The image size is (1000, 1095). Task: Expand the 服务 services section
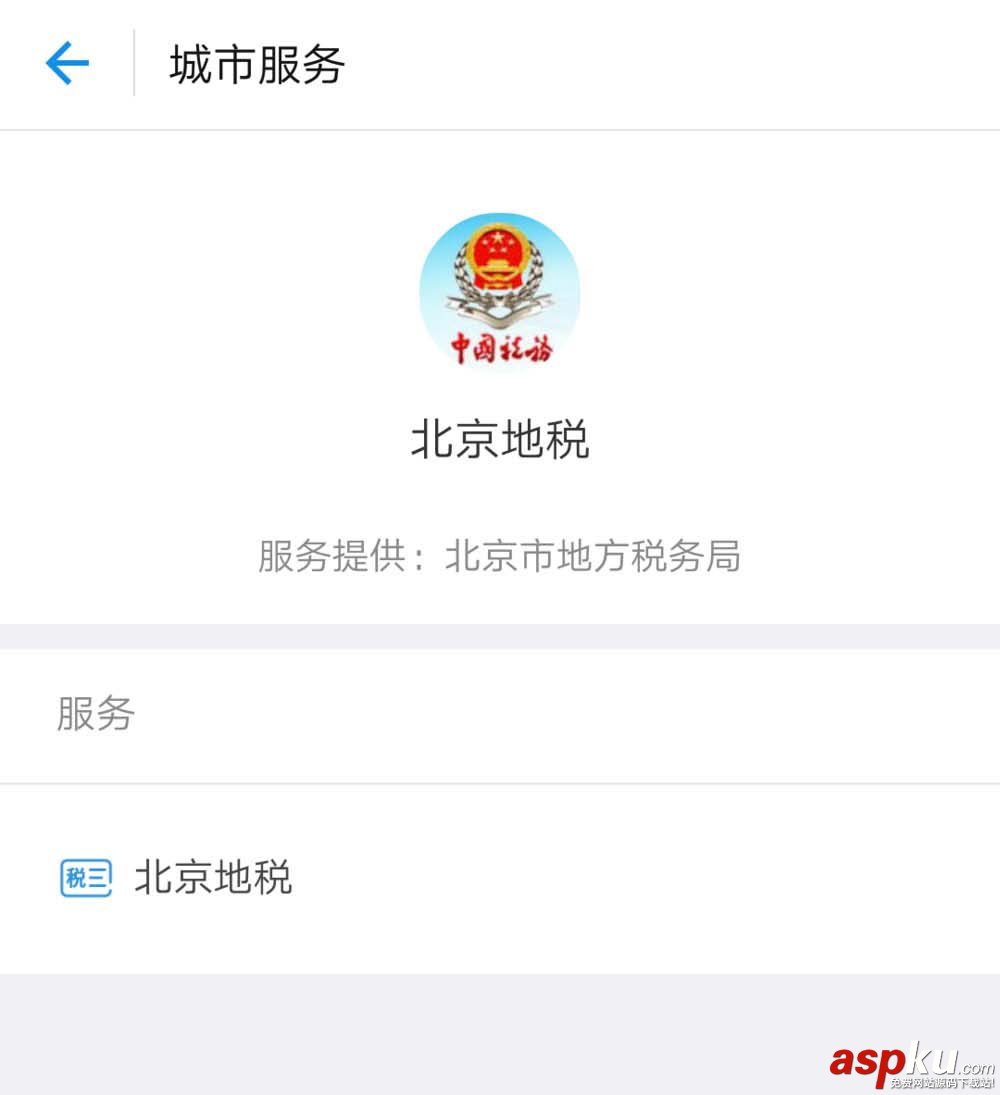[96, 716]
